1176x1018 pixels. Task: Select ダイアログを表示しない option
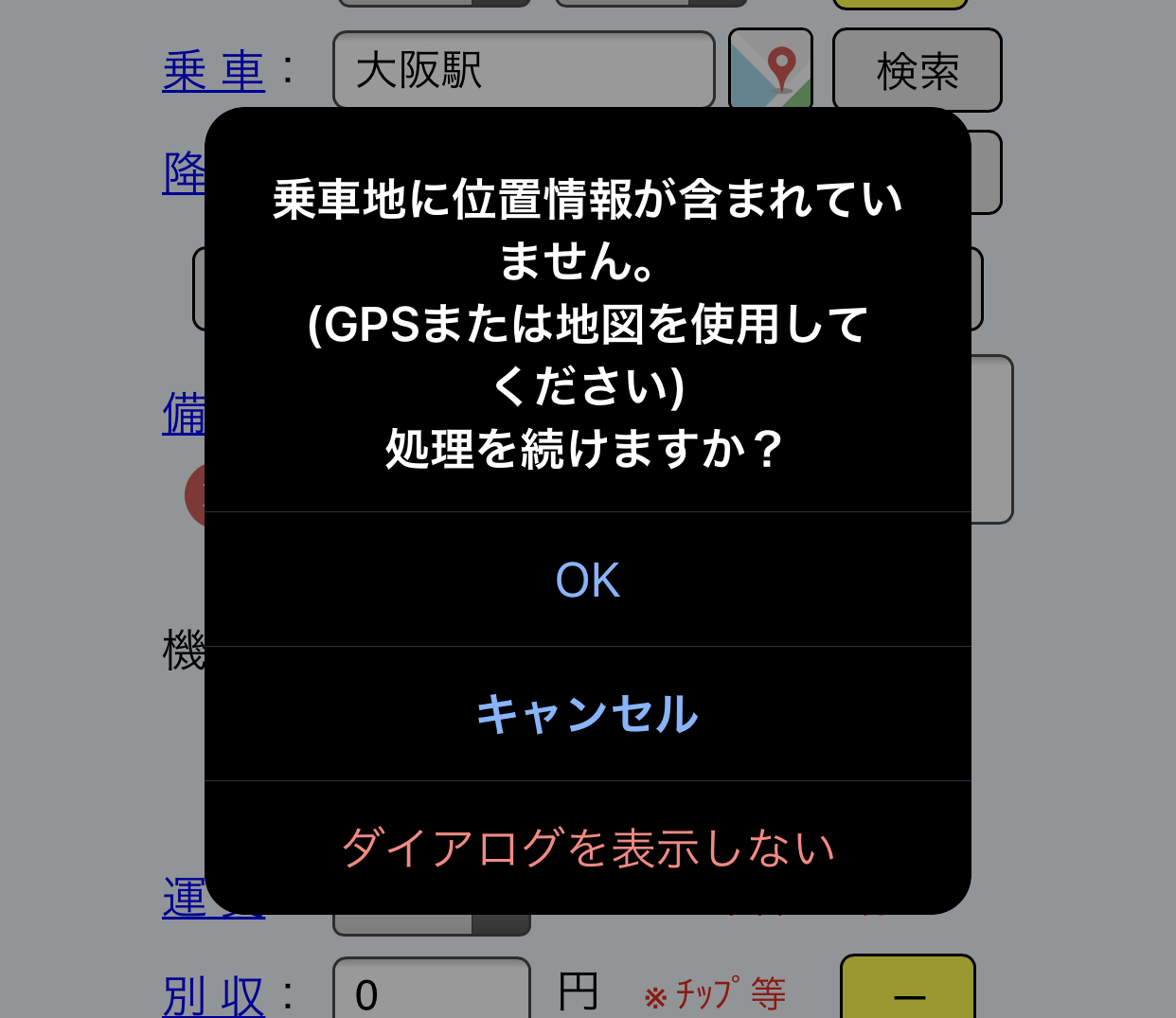point(587,848)
